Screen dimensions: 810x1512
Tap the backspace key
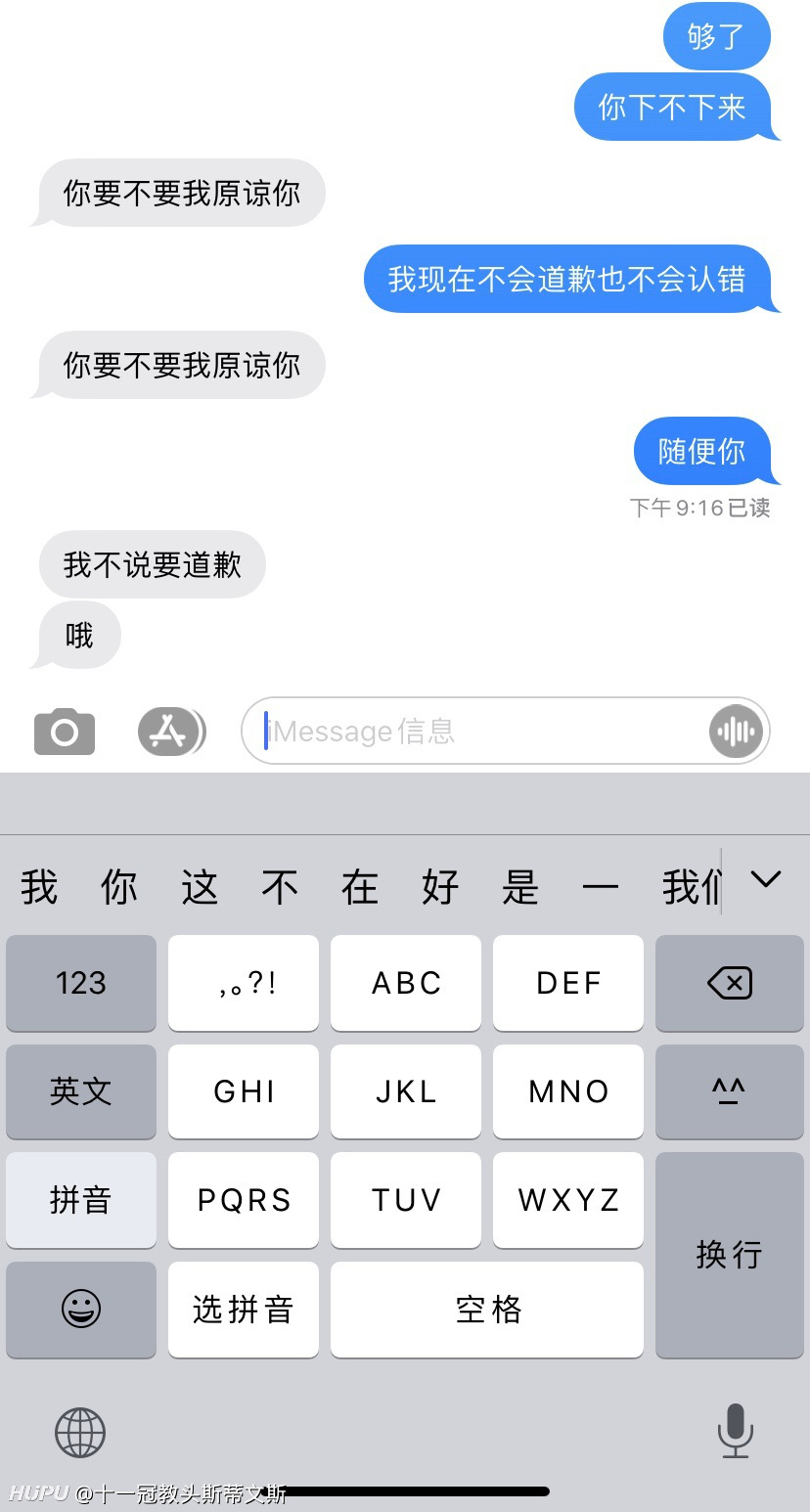point(730,983)
